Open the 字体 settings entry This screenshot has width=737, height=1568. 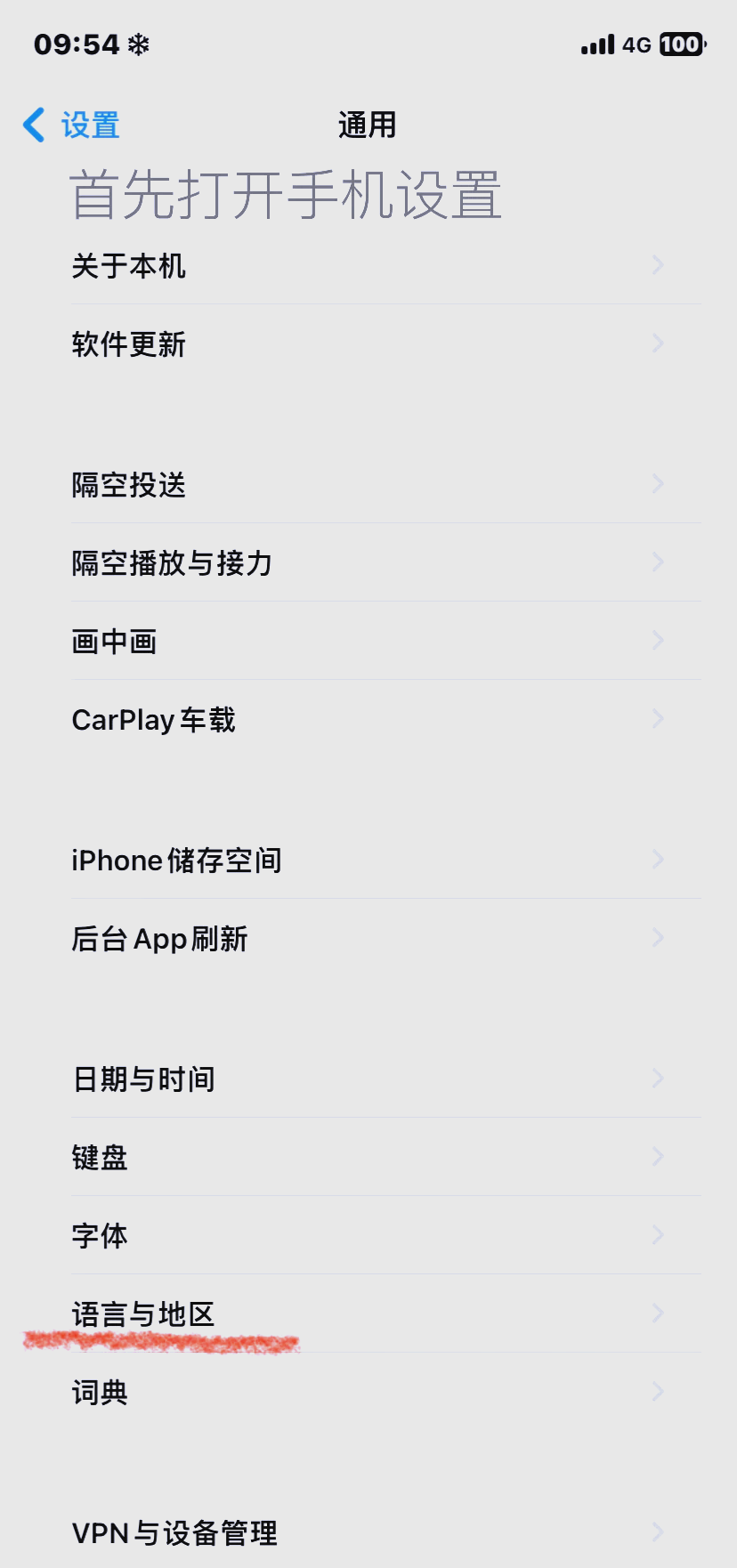(368, 1235)
